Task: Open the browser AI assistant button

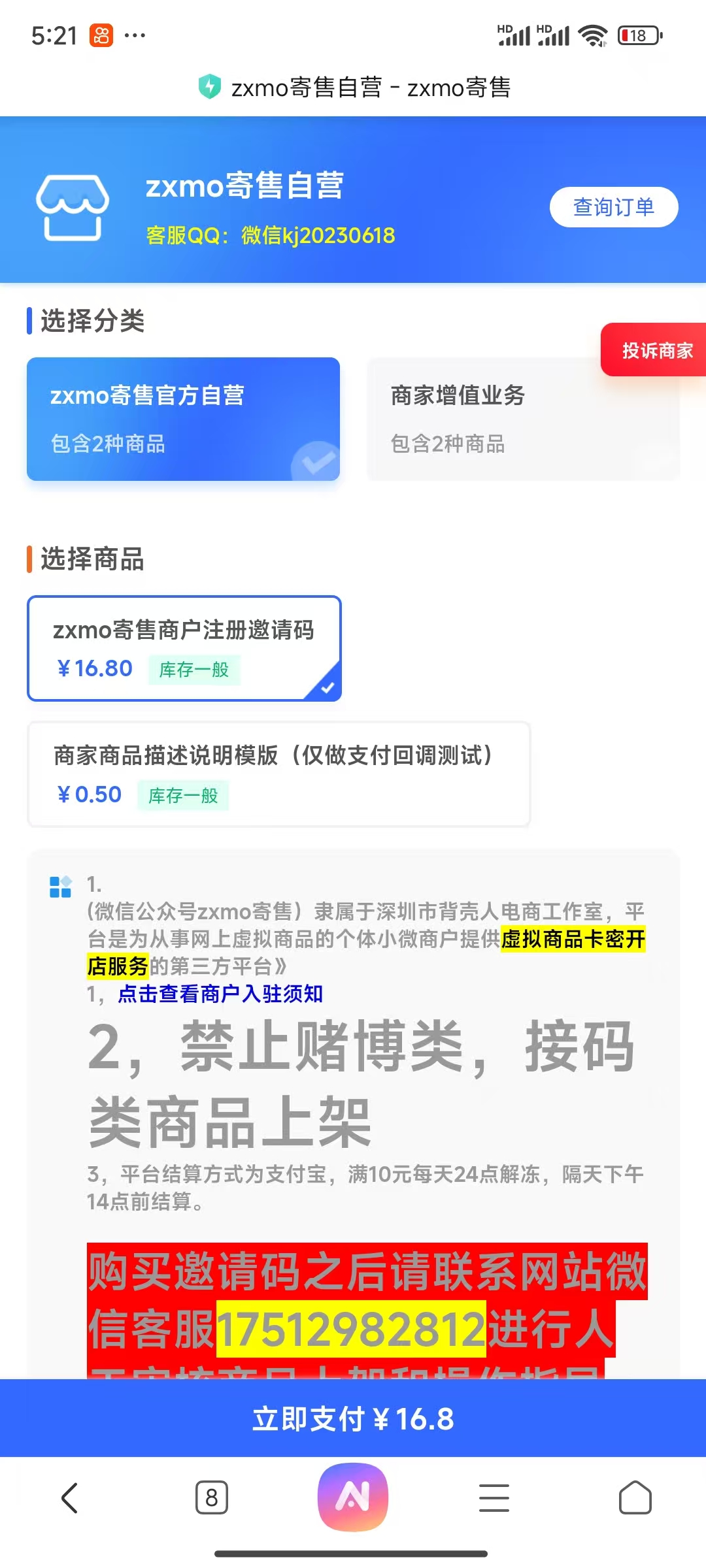Action: coord(353,1497)
